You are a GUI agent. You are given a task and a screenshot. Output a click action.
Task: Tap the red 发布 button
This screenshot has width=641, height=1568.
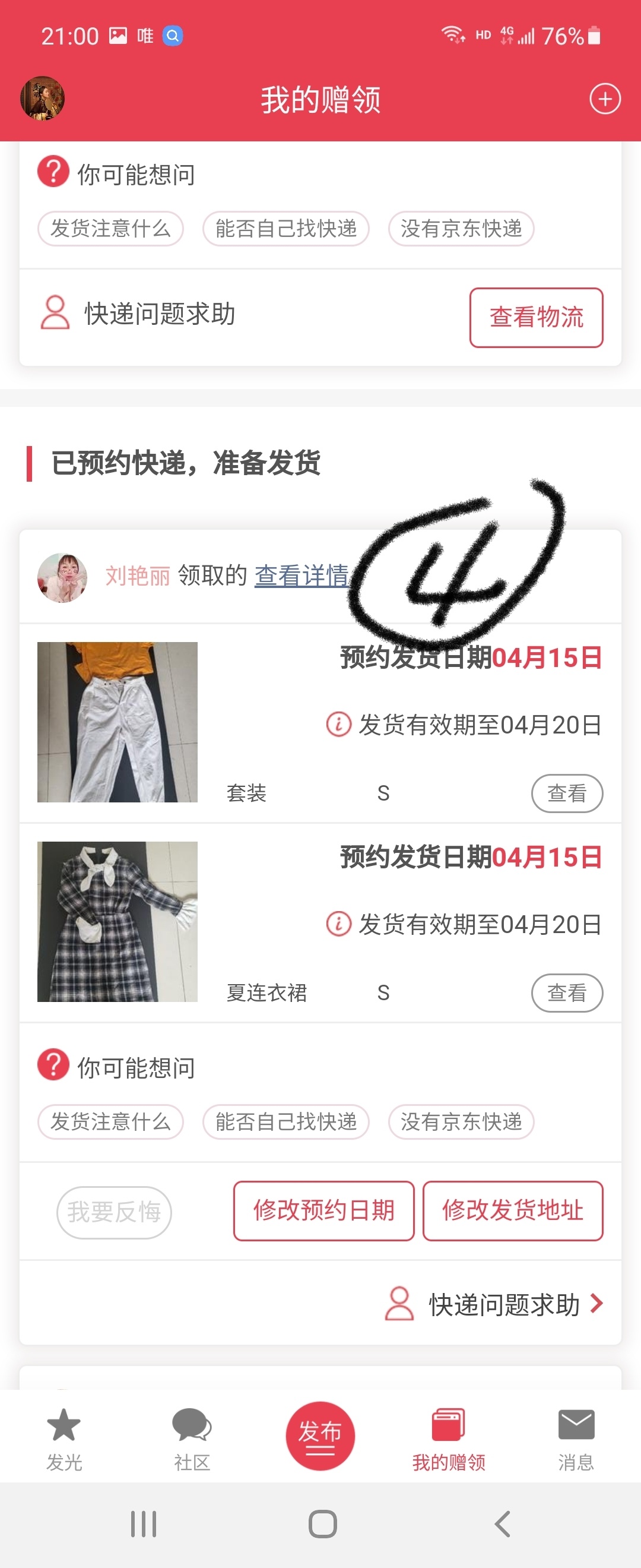click(320, 1436)
